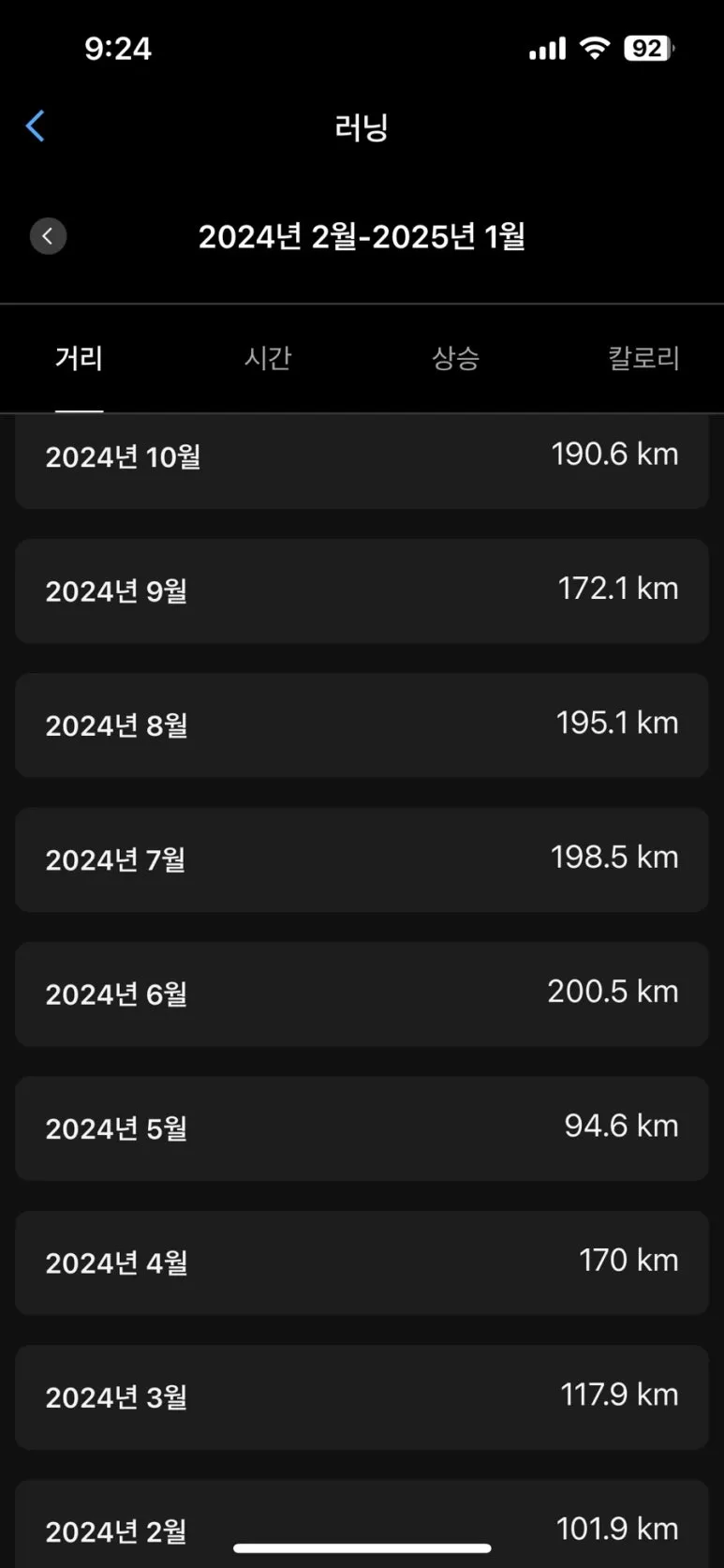Open the 2024년 7월 entry

tap(362, 859)
